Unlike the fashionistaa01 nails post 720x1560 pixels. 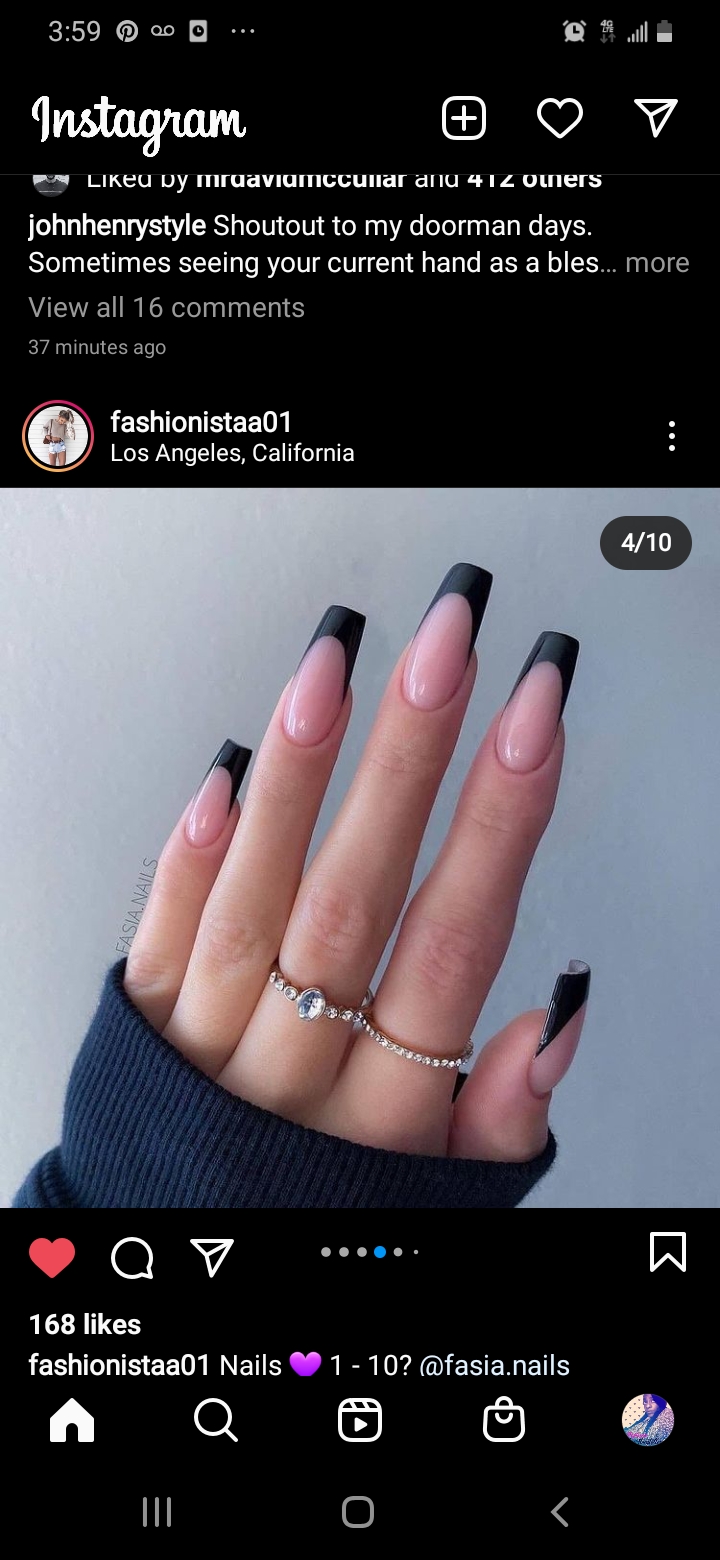tap(52, 1257)
